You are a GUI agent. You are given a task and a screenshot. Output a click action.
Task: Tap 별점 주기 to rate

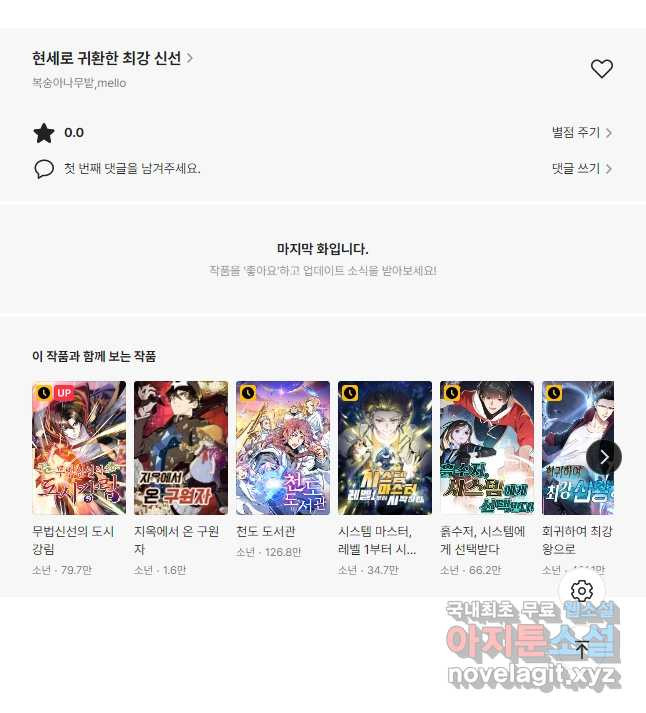coord(581,132)
